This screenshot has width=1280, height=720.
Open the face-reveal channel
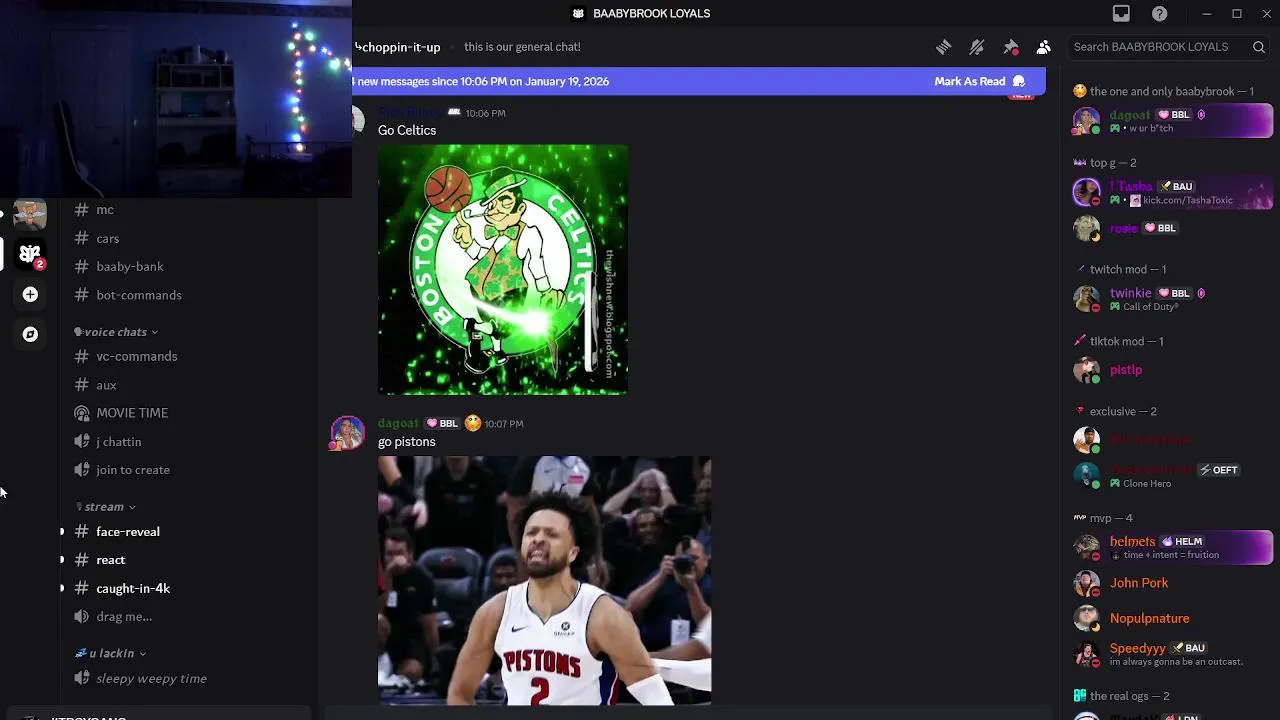[x=128, y=532]
